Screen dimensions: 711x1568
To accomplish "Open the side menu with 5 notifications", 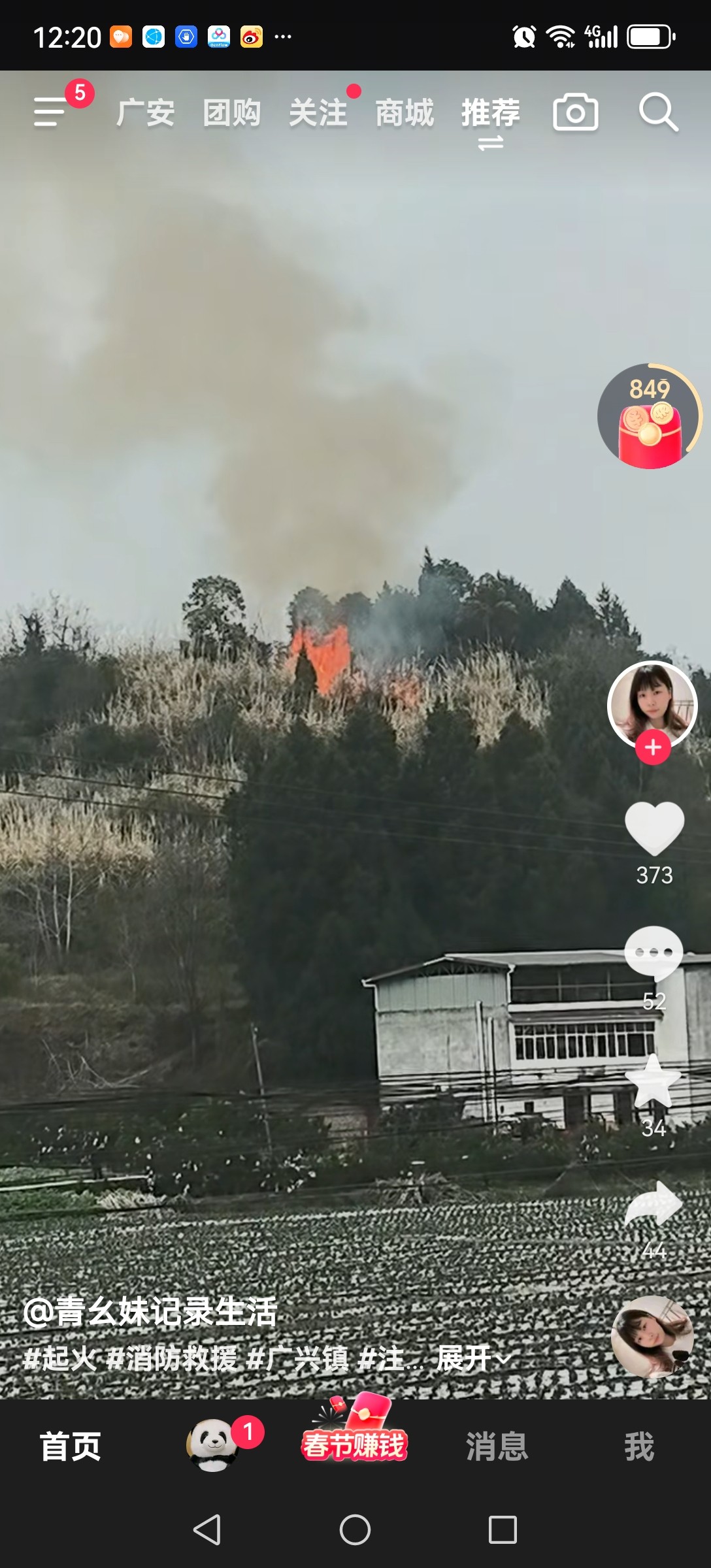I will [51, 112].
